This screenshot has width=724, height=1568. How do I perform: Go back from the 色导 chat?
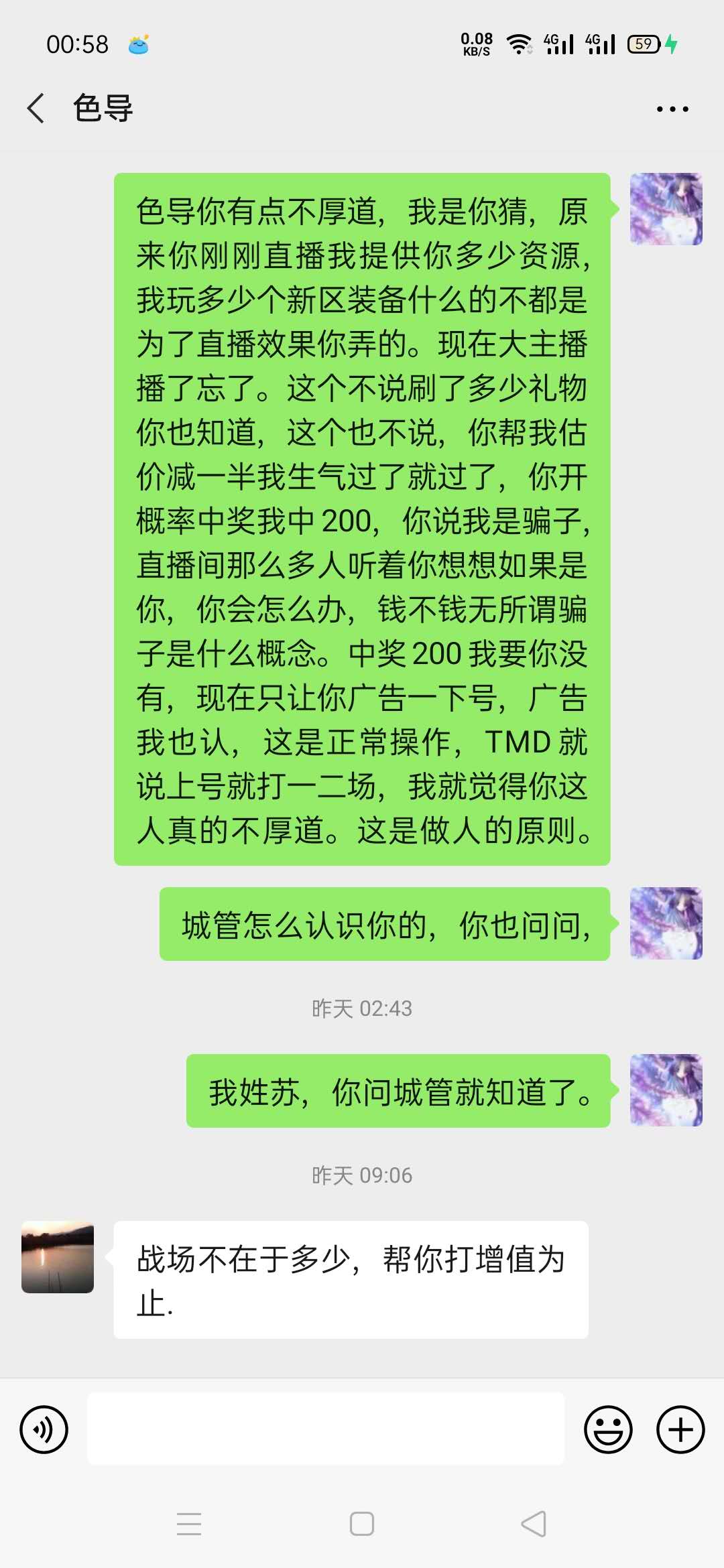pyautogui.click(x=36, y=108)
